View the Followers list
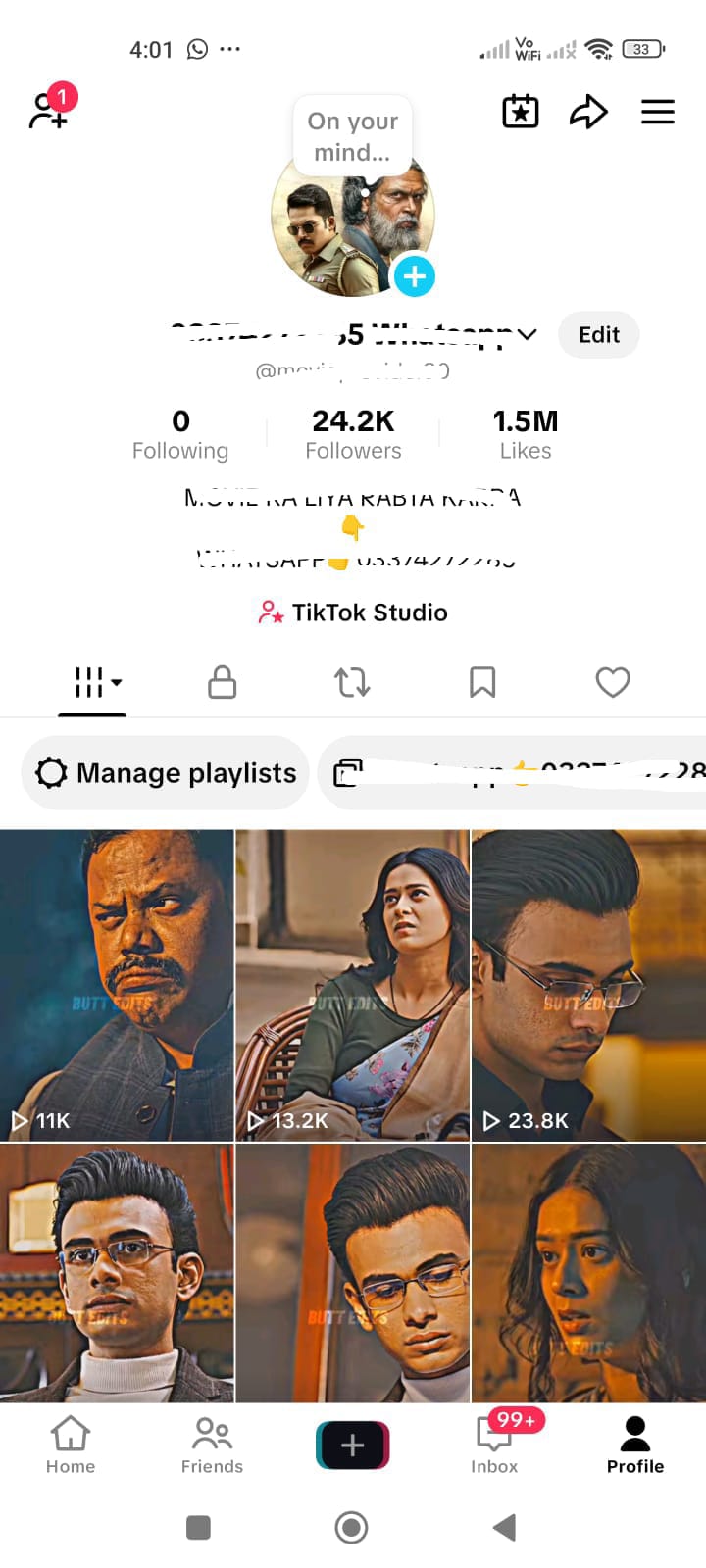Viewport: 706px width, 1568px height. [353, 434]
